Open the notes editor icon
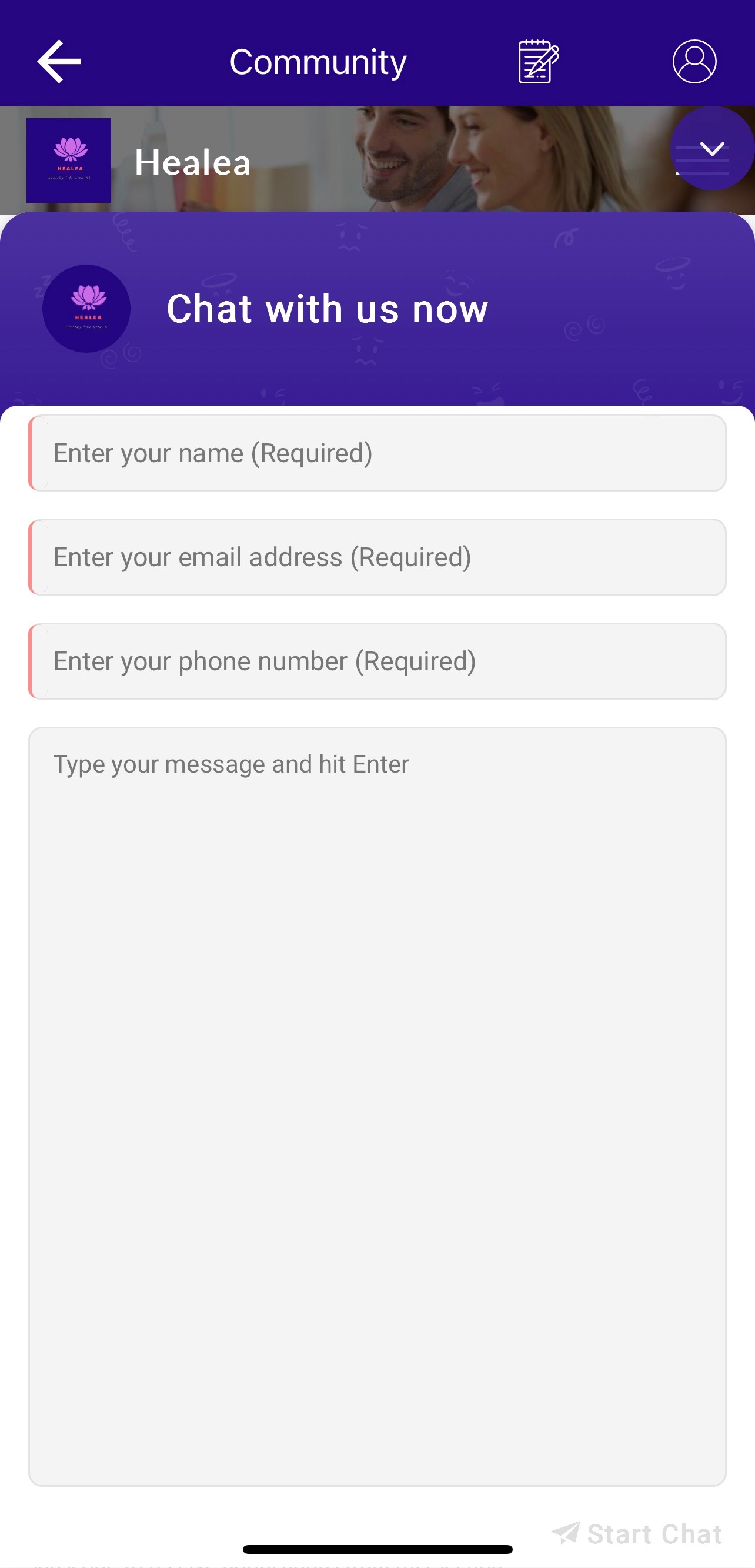Image resolution: width=755 pixels, height=1568 pixels. tap(537, 62)
